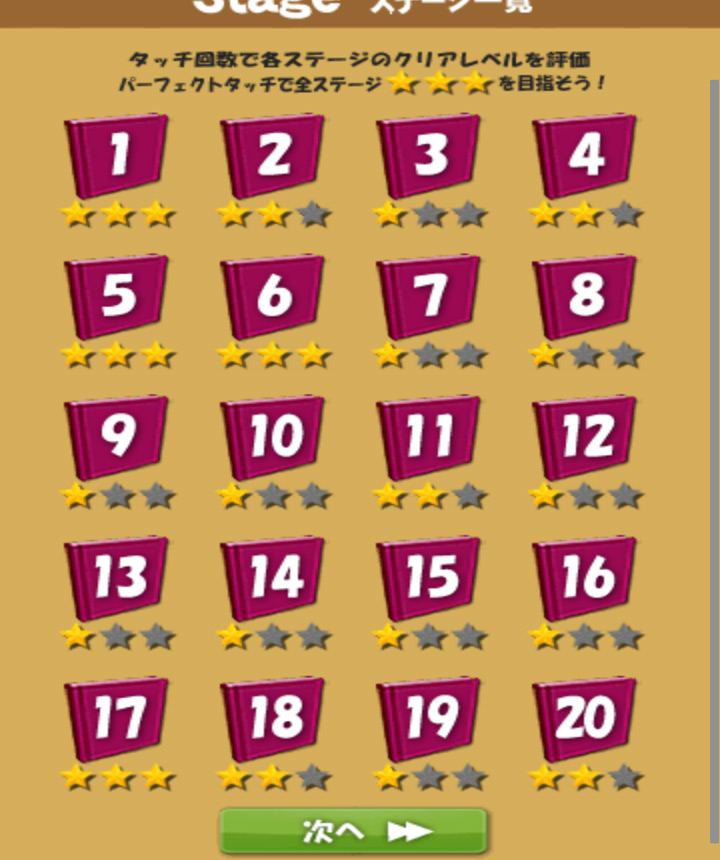Go to next page with 次へ button
The height and width of the screenshot is (860, 720).
pyautogui.click(x=353, y=831)
